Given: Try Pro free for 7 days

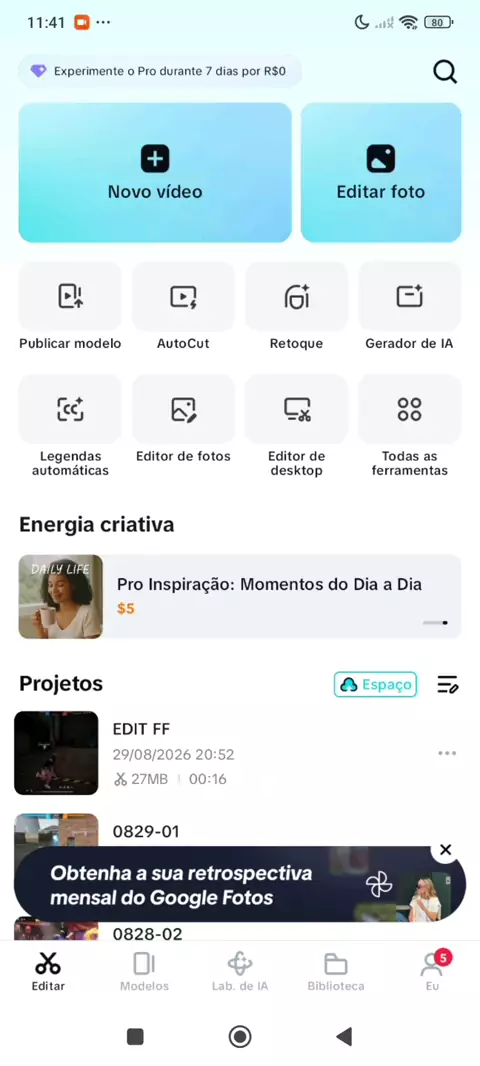Looking at the screenshot, I should point(160,71).
